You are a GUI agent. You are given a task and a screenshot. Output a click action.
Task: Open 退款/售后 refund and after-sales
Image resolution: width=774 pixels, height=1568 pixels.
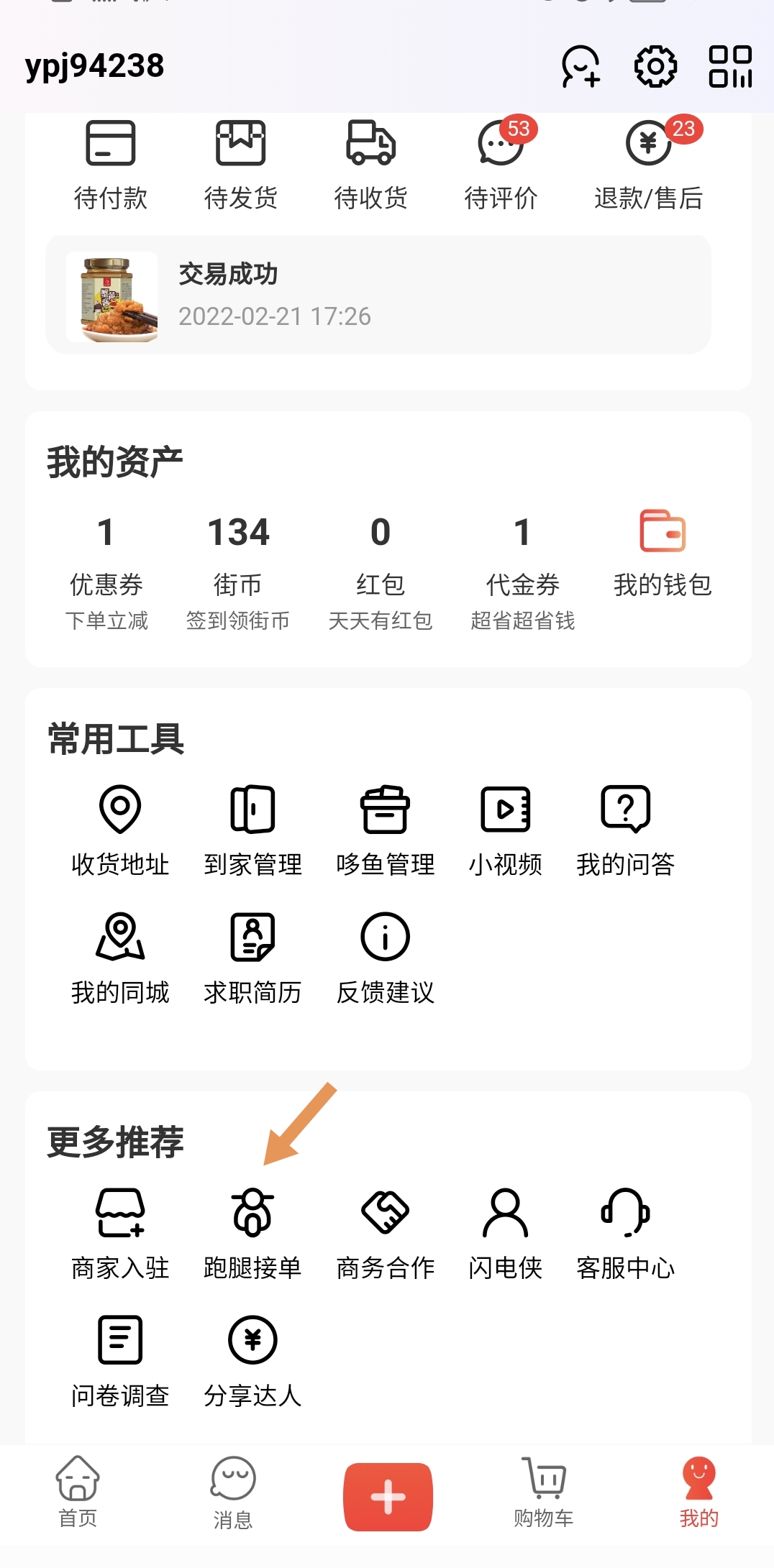pyautogui.click(x=648, y=165)
